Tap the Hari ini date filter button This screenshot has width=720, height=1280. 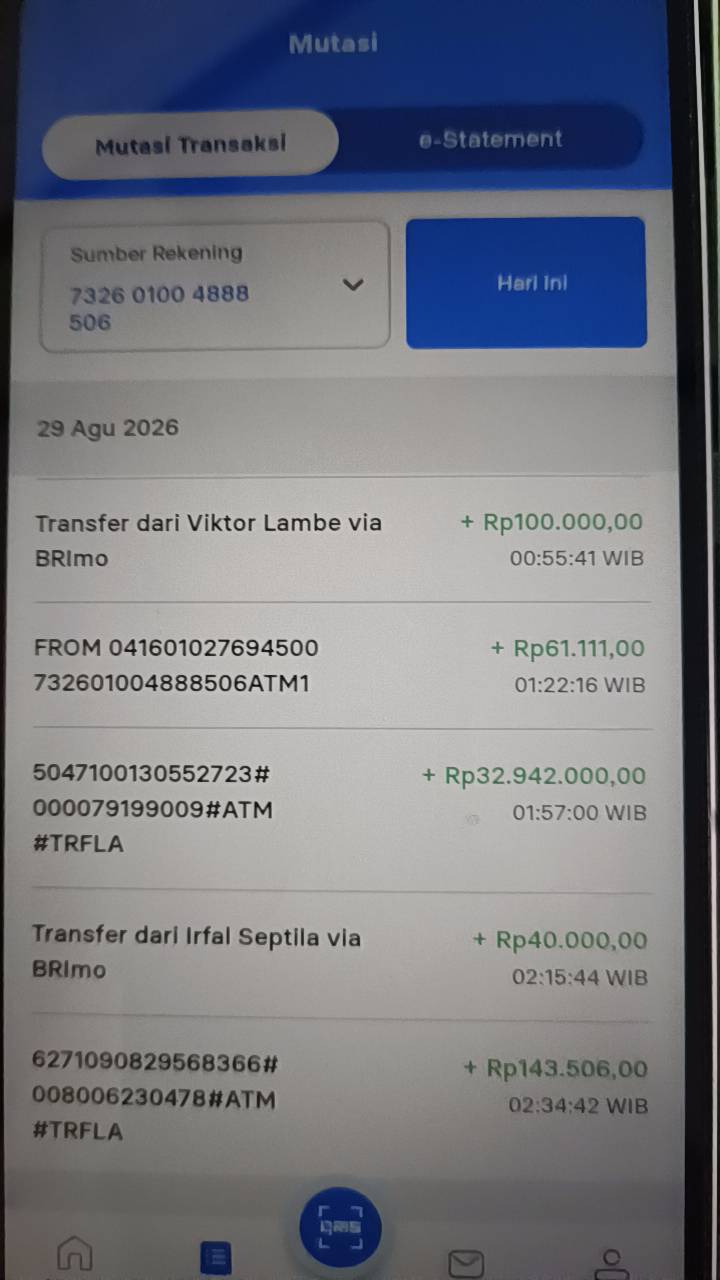click(x=526, y=283)
